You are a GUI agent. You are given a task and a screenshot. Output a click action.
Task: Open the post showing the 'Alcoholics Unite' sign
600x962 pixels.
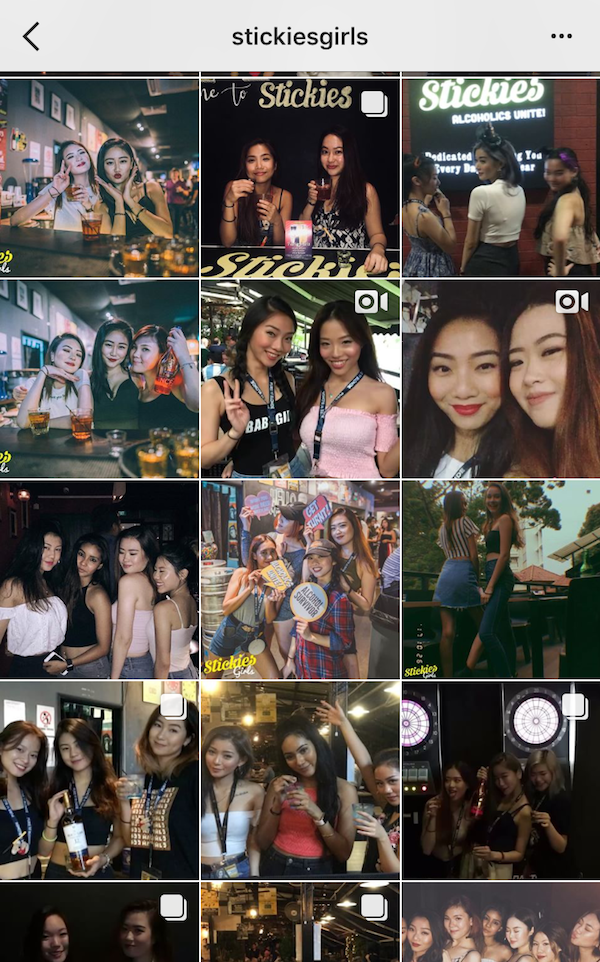[501, 177]
